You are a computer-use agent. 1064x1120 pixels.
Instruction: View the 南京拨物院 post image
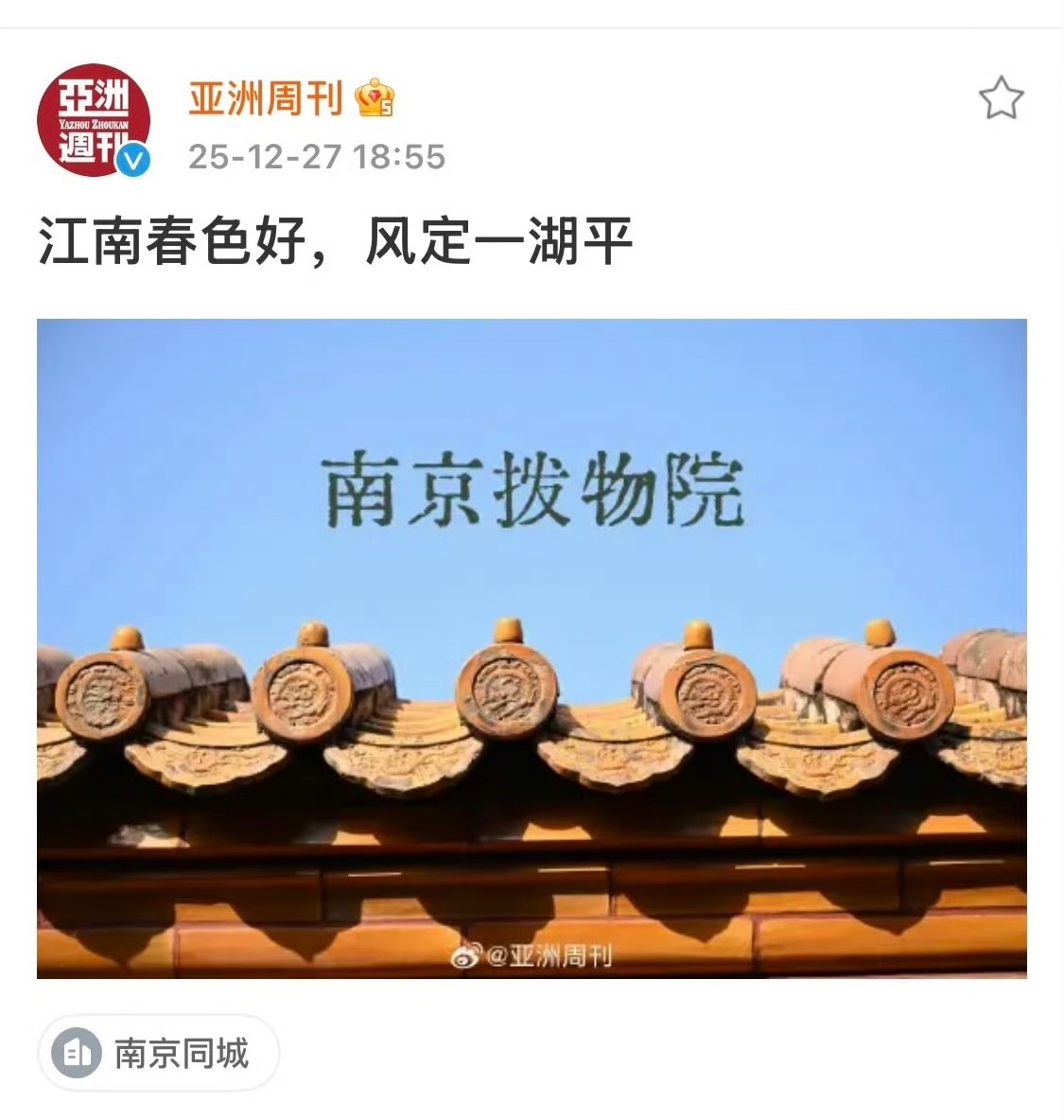coord(532,648)
